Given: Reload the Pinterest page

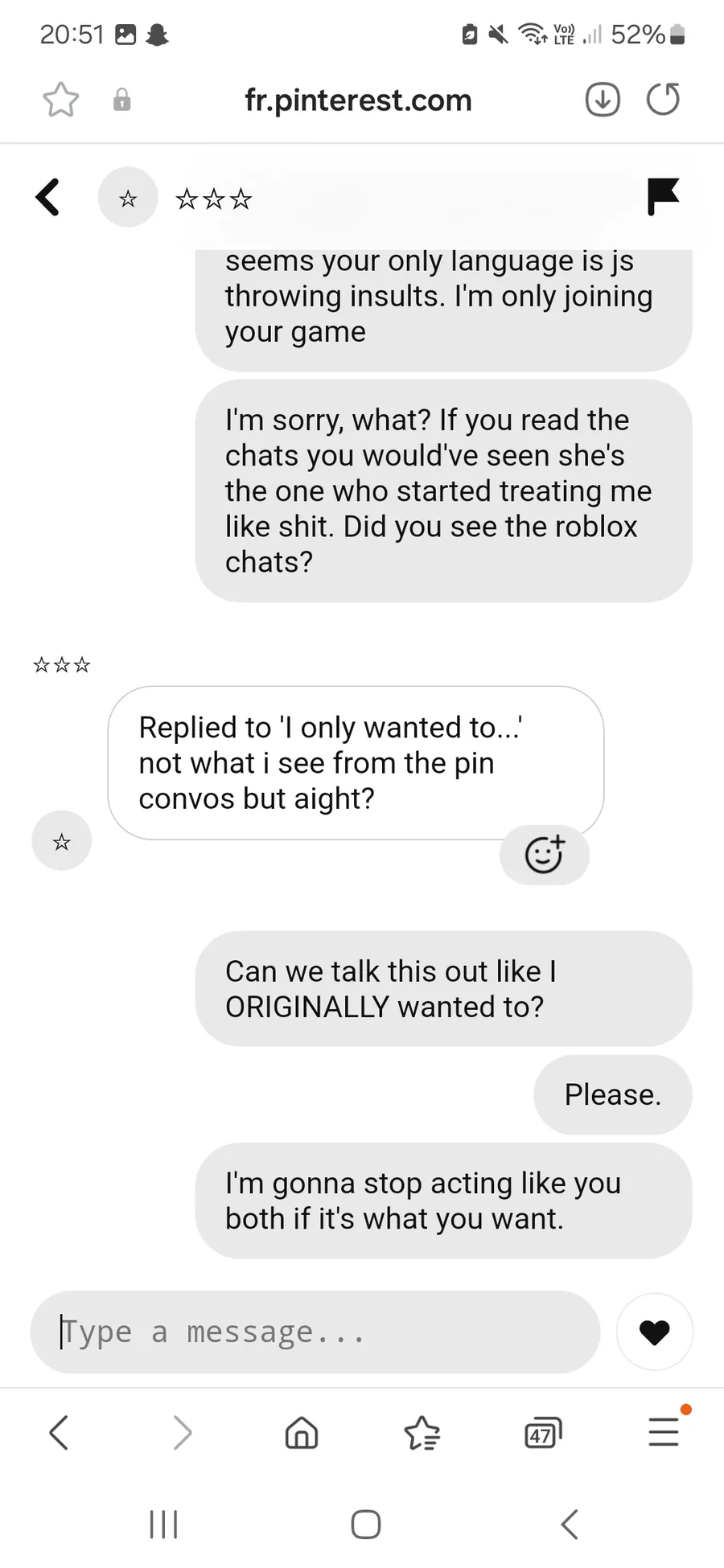Looking at the screenshot, I should coord(664,100).
